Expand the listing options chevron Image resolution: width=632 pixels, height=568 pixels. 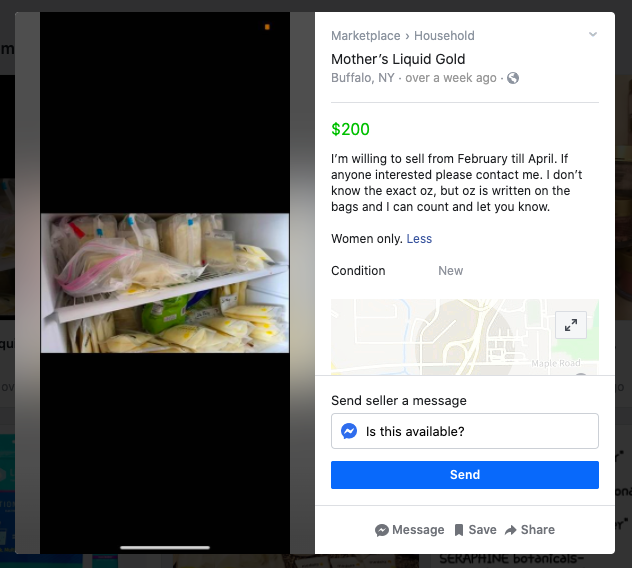pyautogui.click(x=592, y=35)
